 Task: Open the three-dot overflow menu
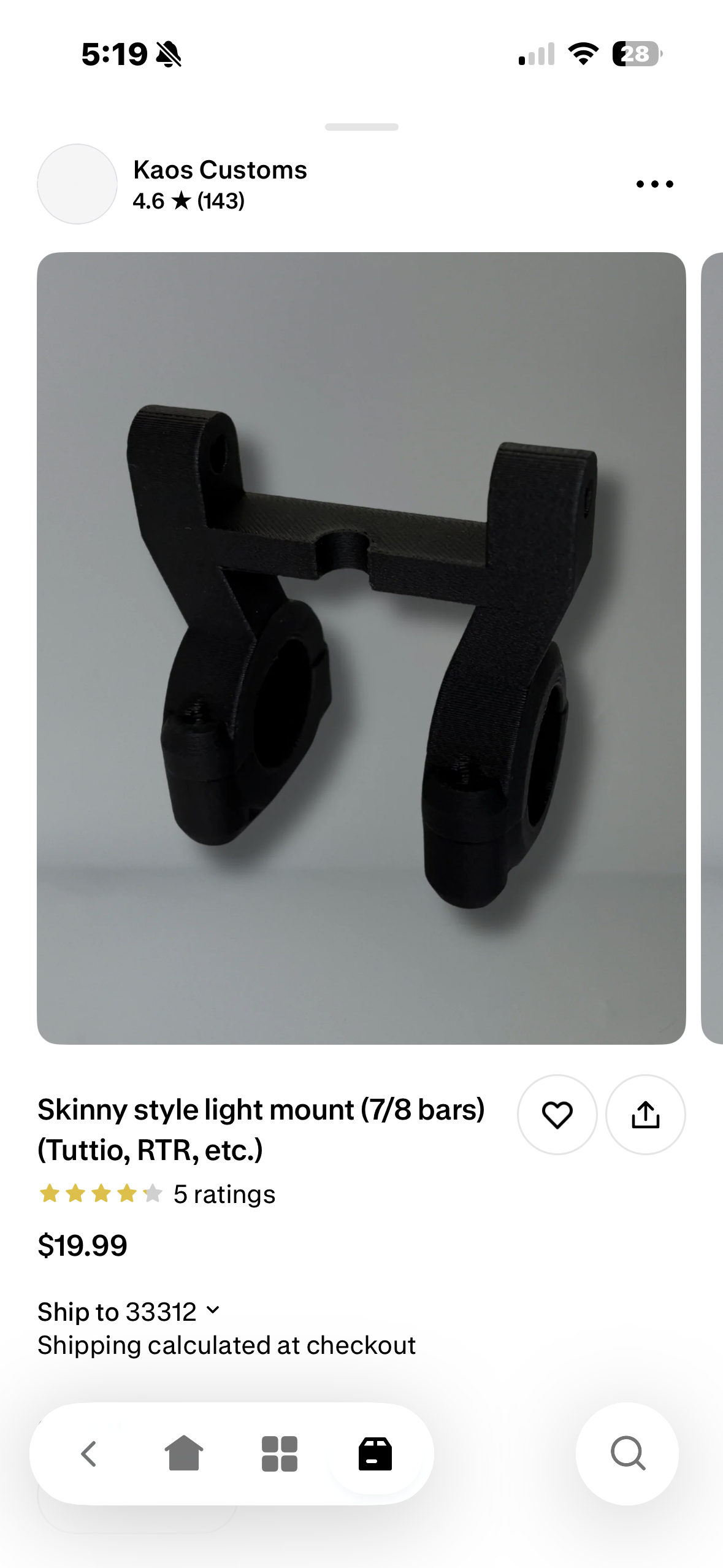pos(654,184)
